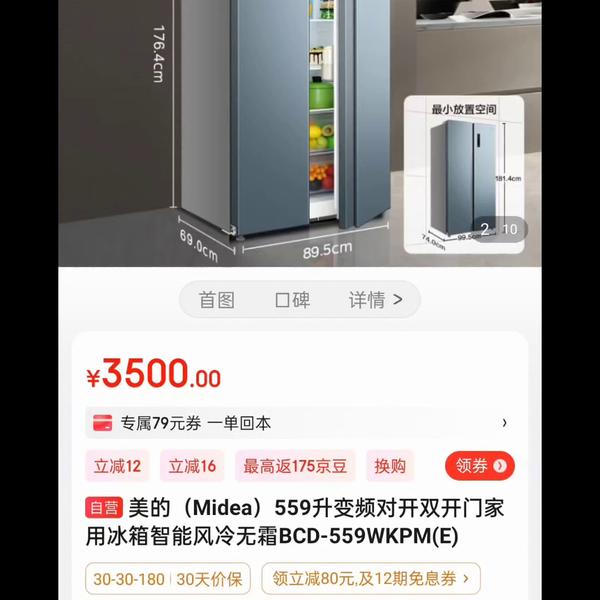Image resolution: width=600 pixels, height=600 pixels.
Task: Open 领立减80元,及12期免息券 offer
Action: tap(371, 579)
